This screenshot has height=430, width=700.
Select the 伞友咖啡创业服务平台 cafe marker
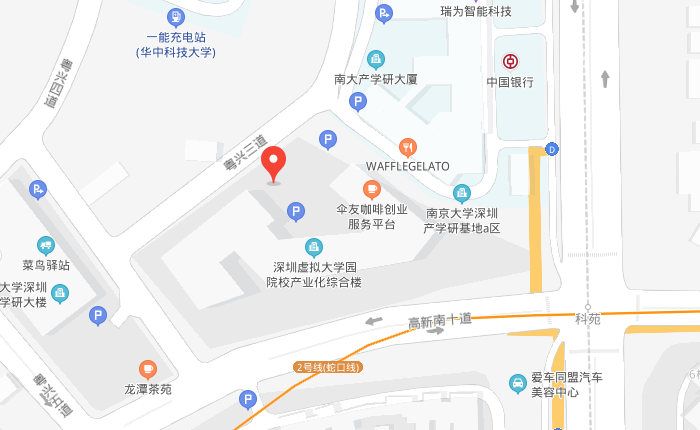coord(372,189)
